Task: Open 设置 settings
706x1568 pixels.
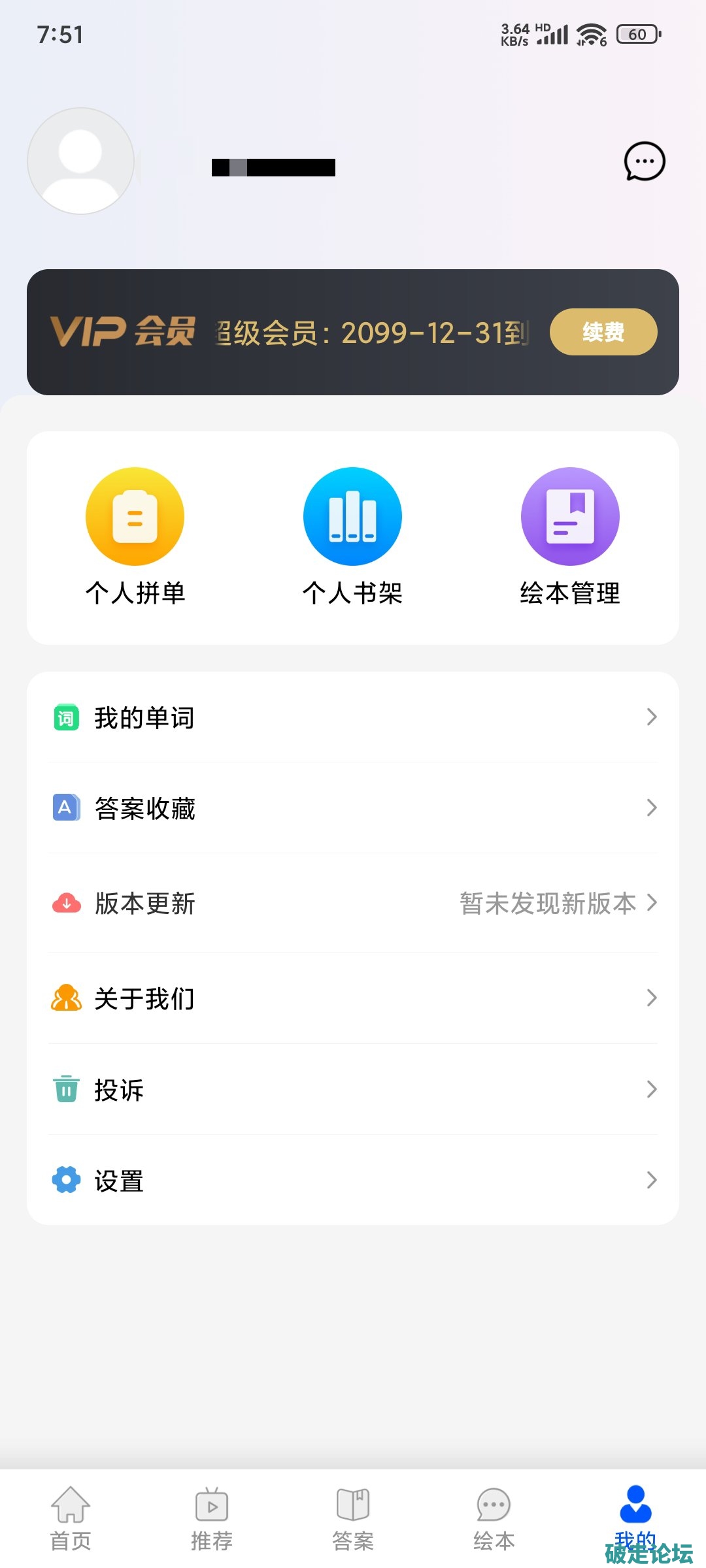Action: (x=353, y=1180)
